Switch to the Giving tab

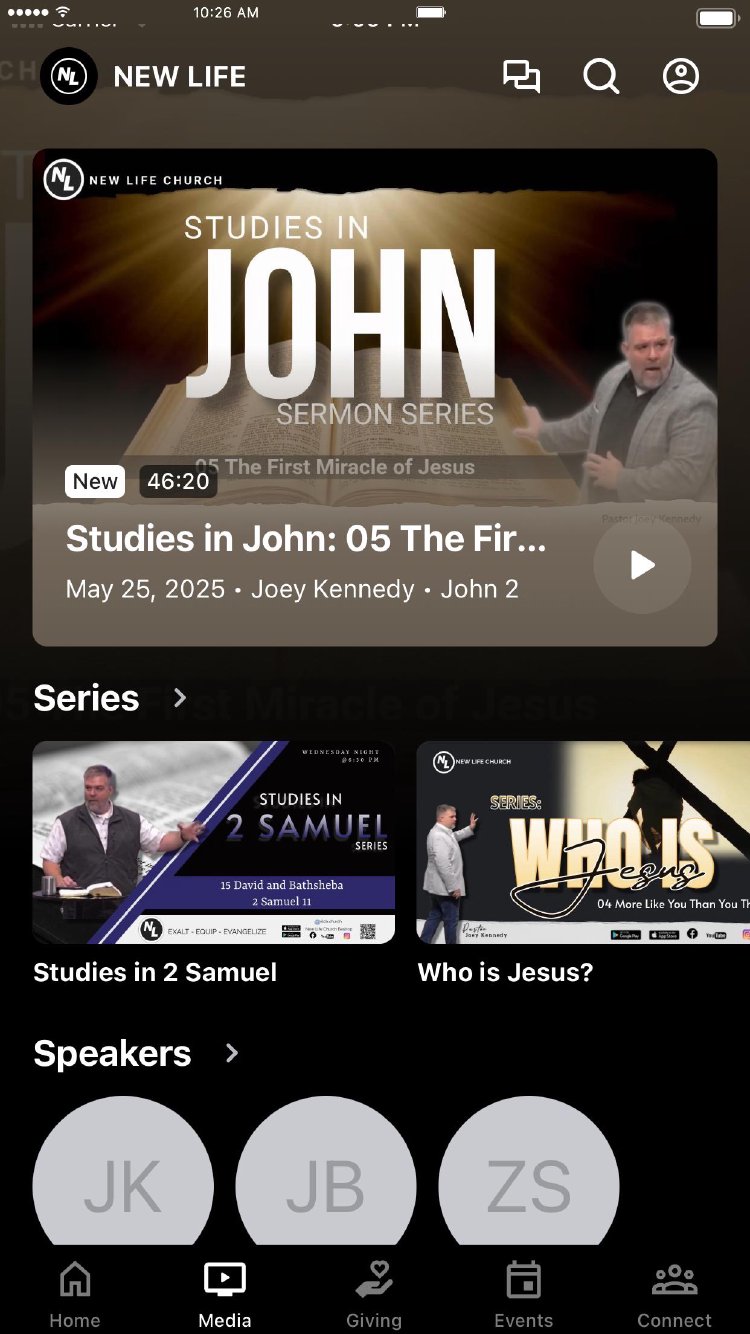pos(374,1294)
